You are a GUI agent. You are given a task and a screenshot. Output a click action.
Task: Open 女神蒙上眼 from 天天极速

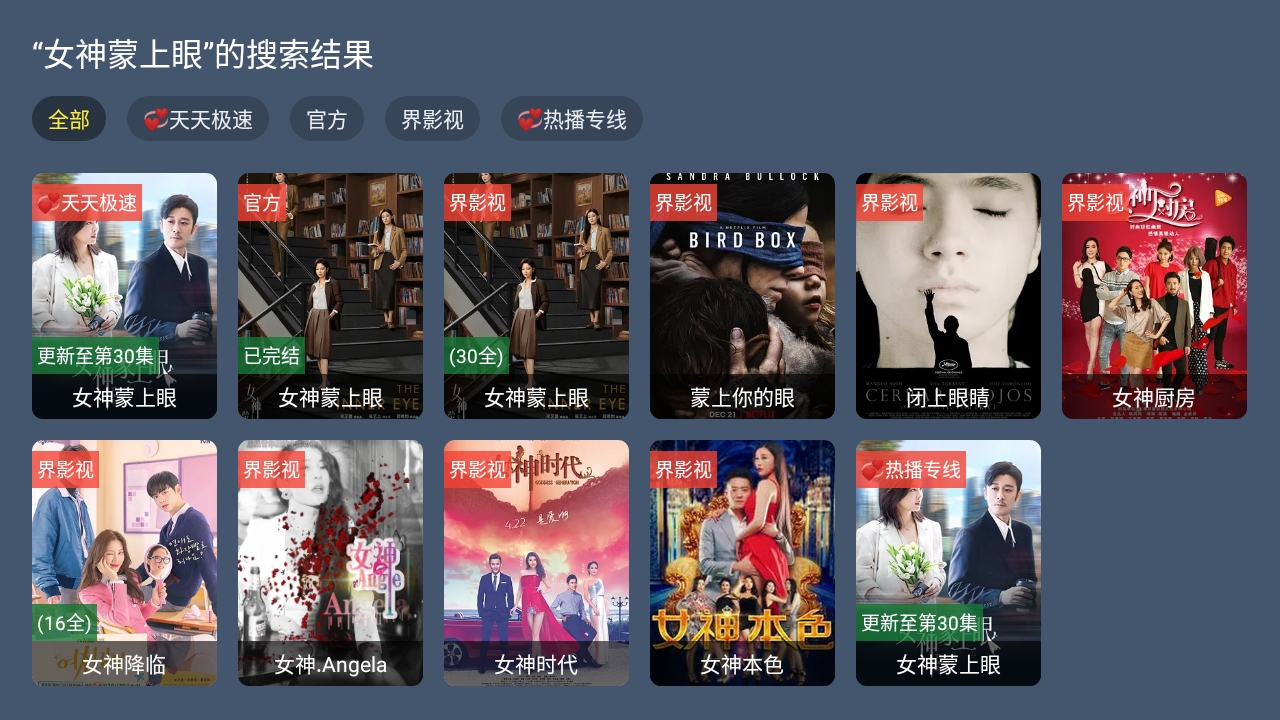[124, 296]
